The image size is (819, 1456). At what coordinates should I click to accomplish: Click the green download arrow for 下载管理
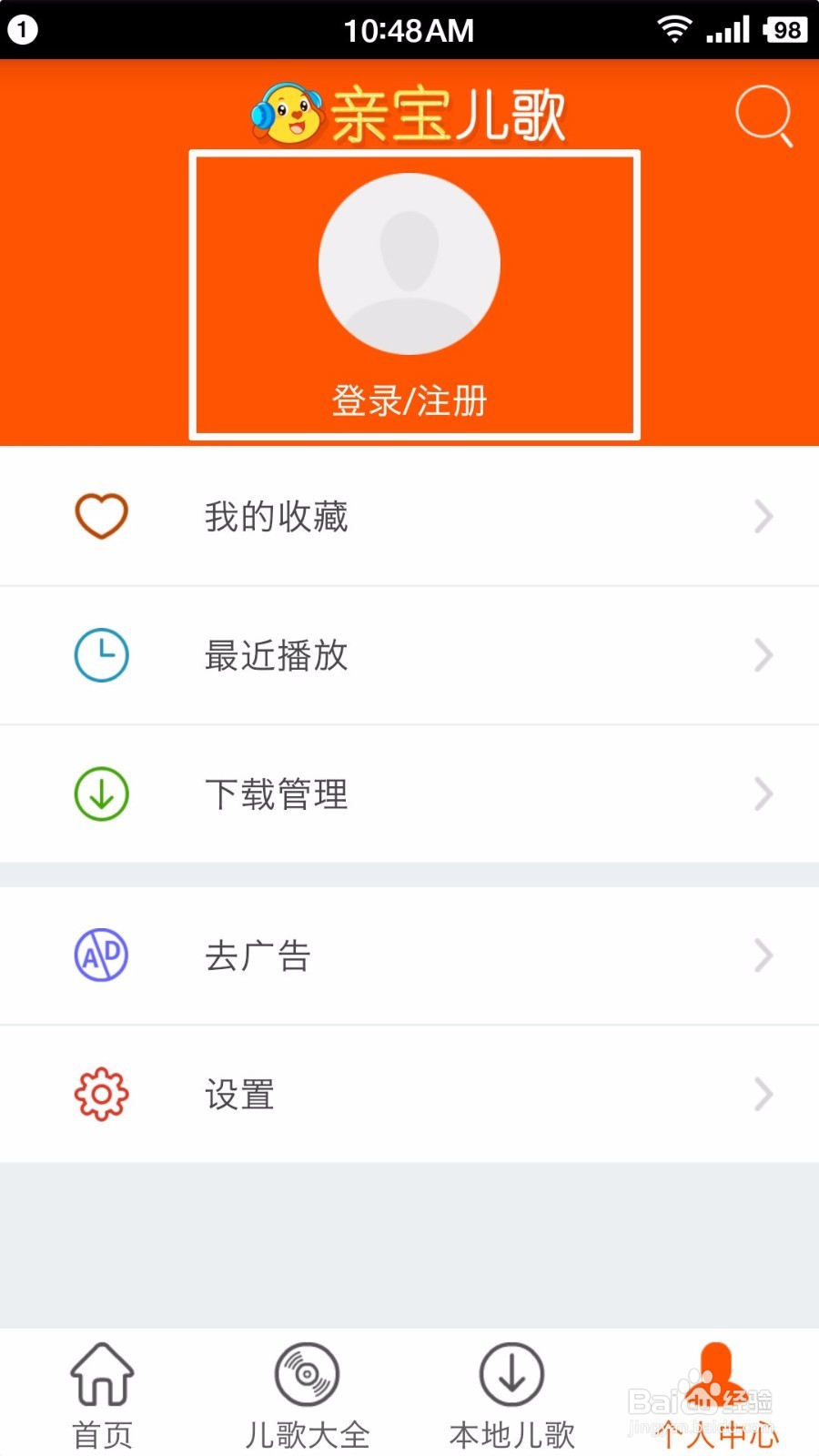101,794
